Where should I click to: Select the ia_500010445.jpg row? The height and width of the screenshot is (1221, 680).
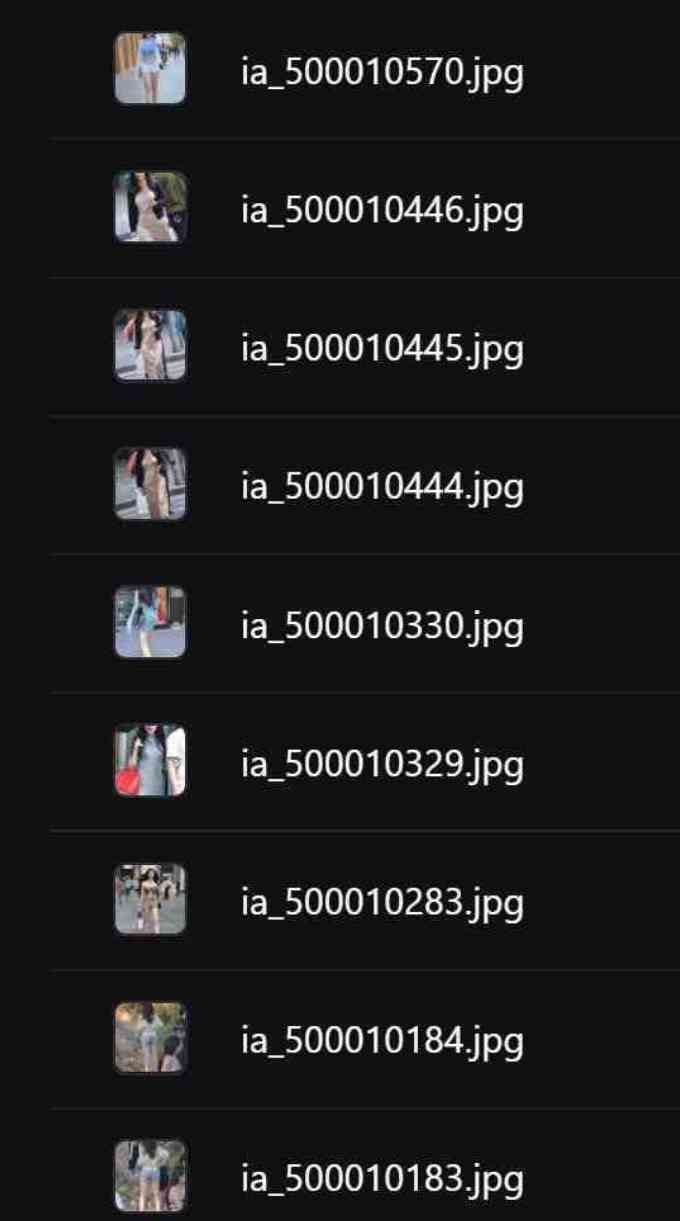pos(365,346)
